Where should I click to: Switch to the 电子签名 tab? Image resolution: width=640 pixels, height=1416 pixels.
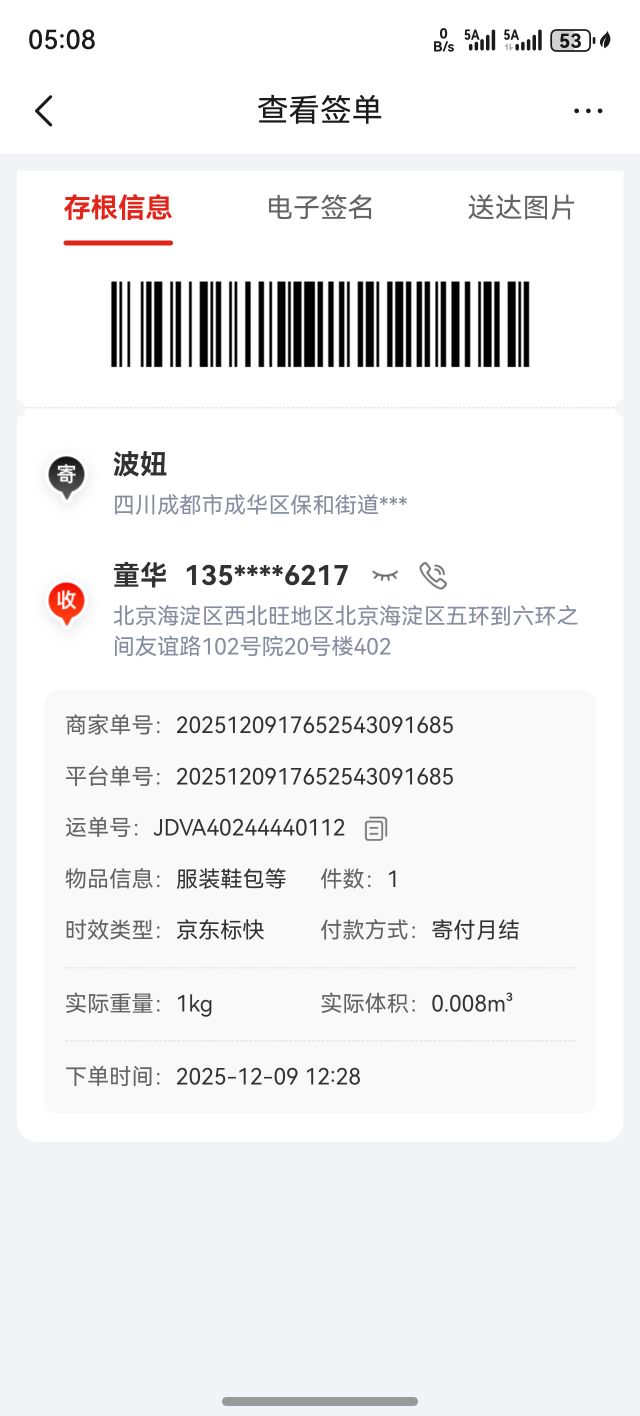click(x=320, y=208)
